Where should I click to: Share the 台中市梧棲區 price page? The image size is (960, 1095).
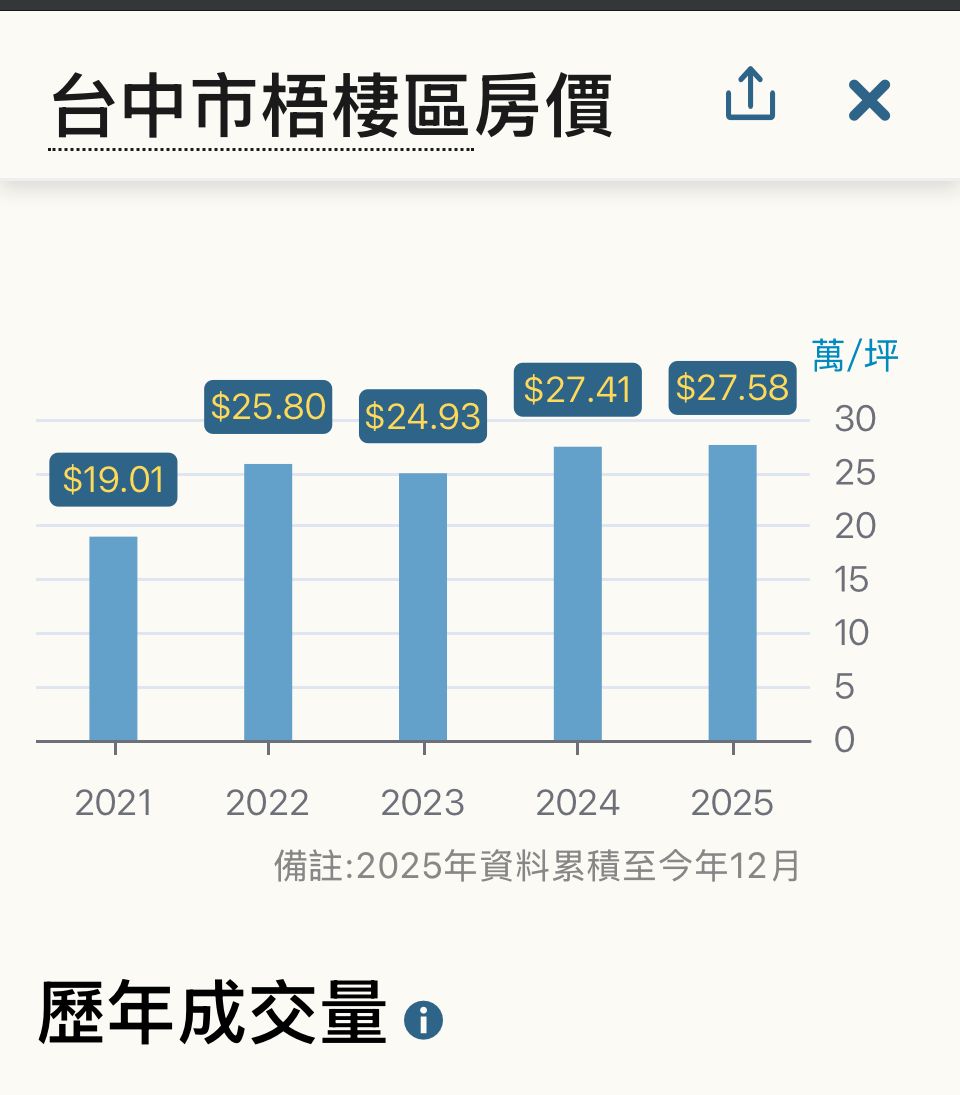pos(750,96)
